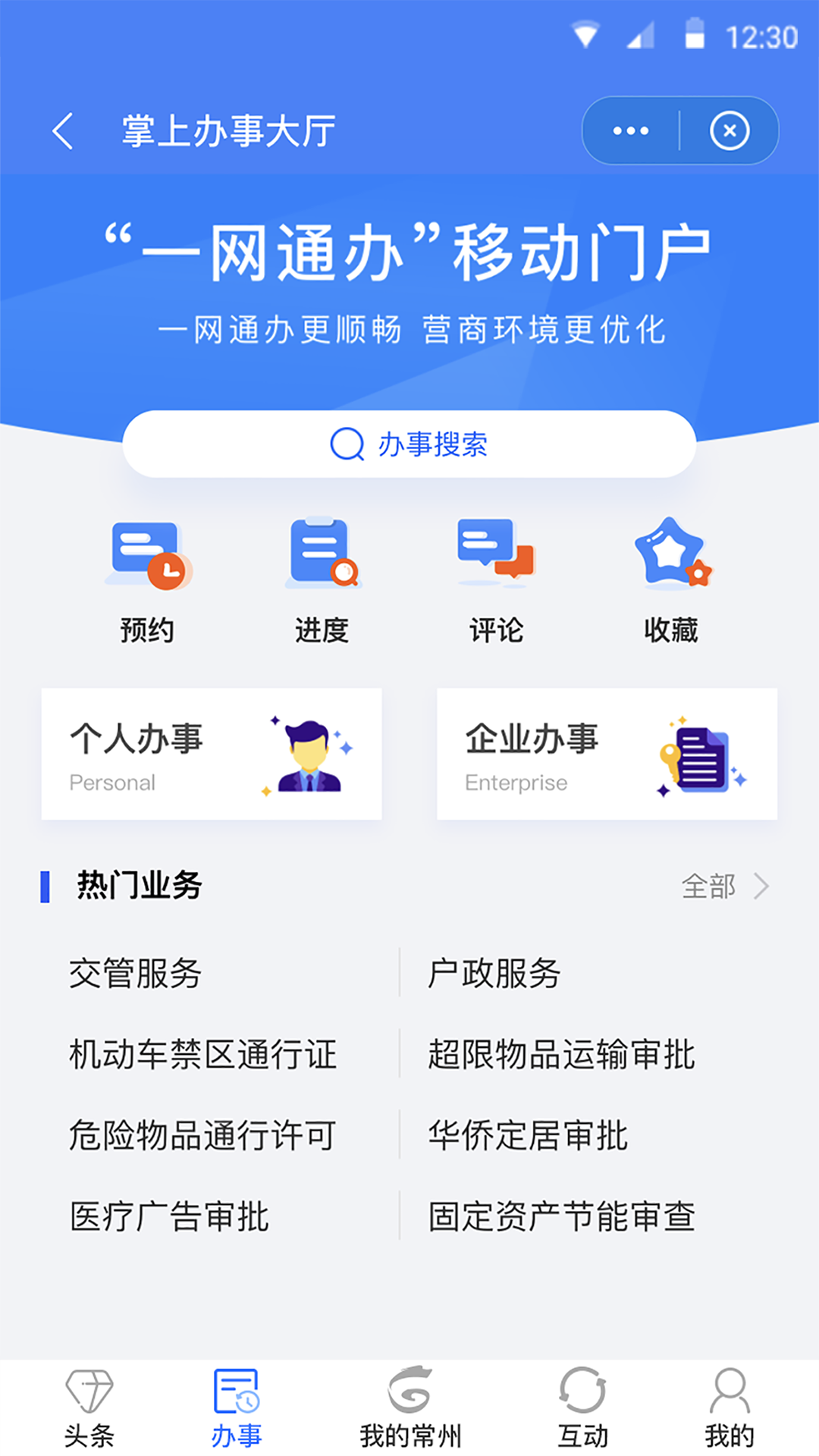Open the 个人办事 Personal services card
The image size is (819, 1456).
212,754
